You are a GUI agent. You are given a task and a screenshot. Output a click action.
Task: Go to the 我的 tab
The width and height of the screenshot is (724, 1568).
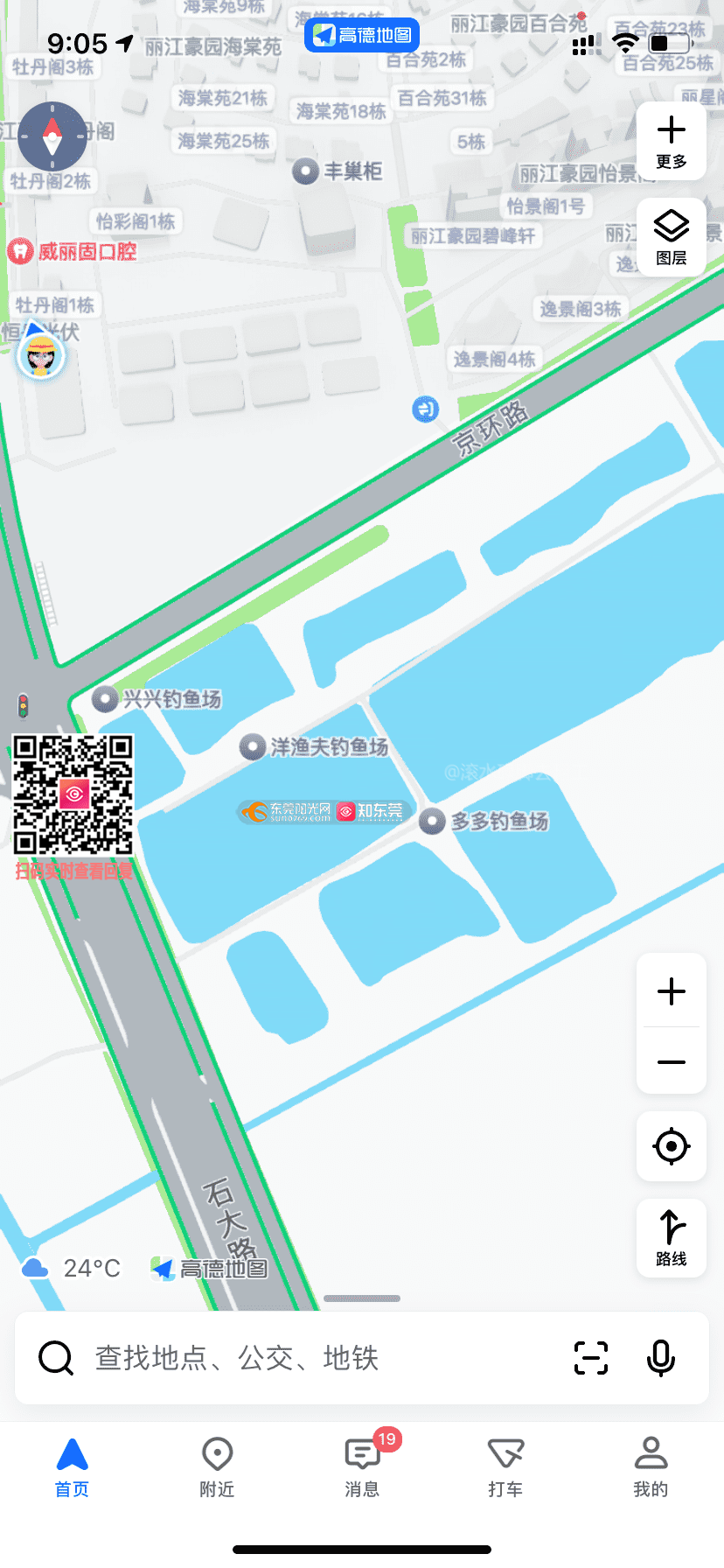651,1466
